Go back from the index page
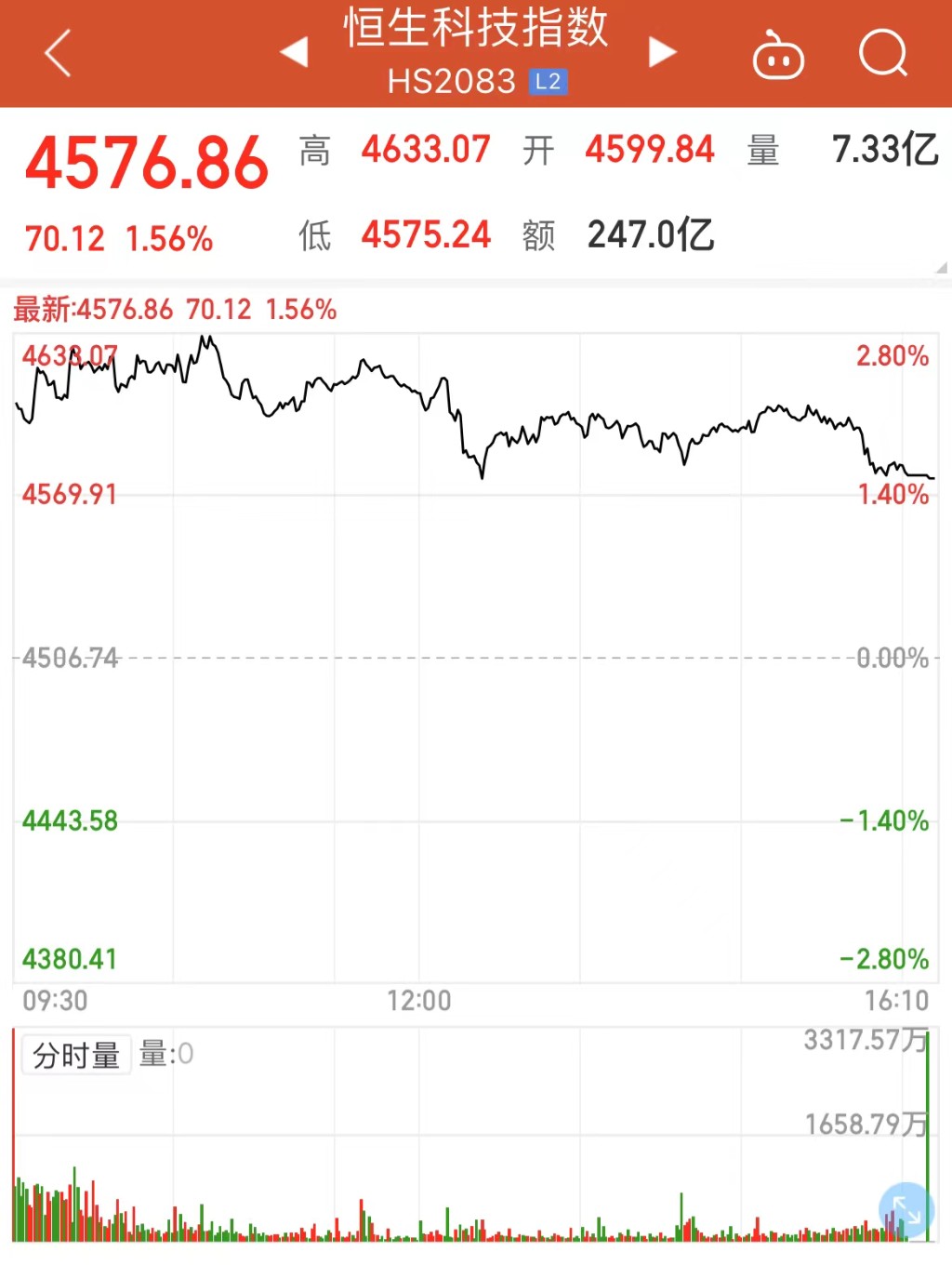The image size is (952, 1265). point(58,53)
